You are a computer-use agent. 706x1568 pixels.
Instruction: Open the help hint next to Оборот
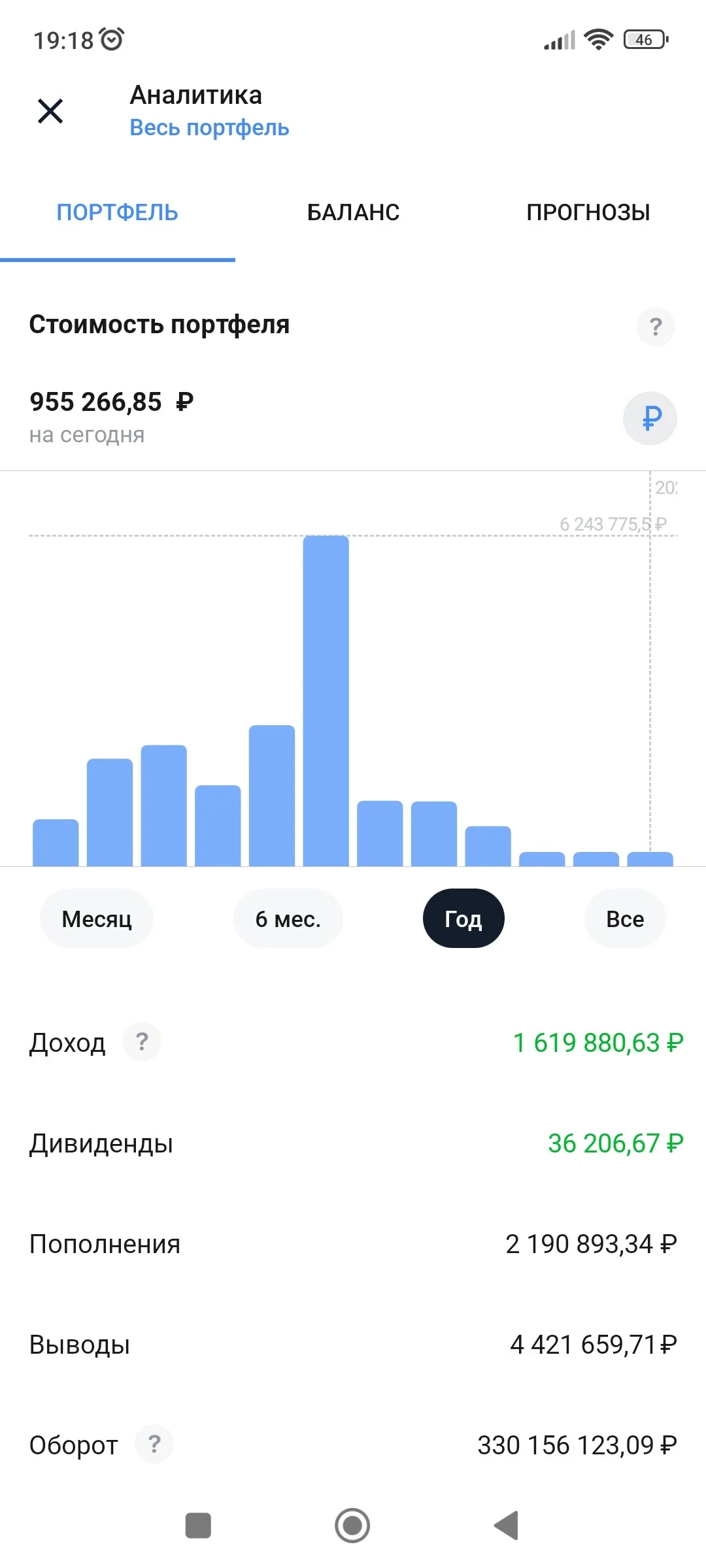(154, 1444)
